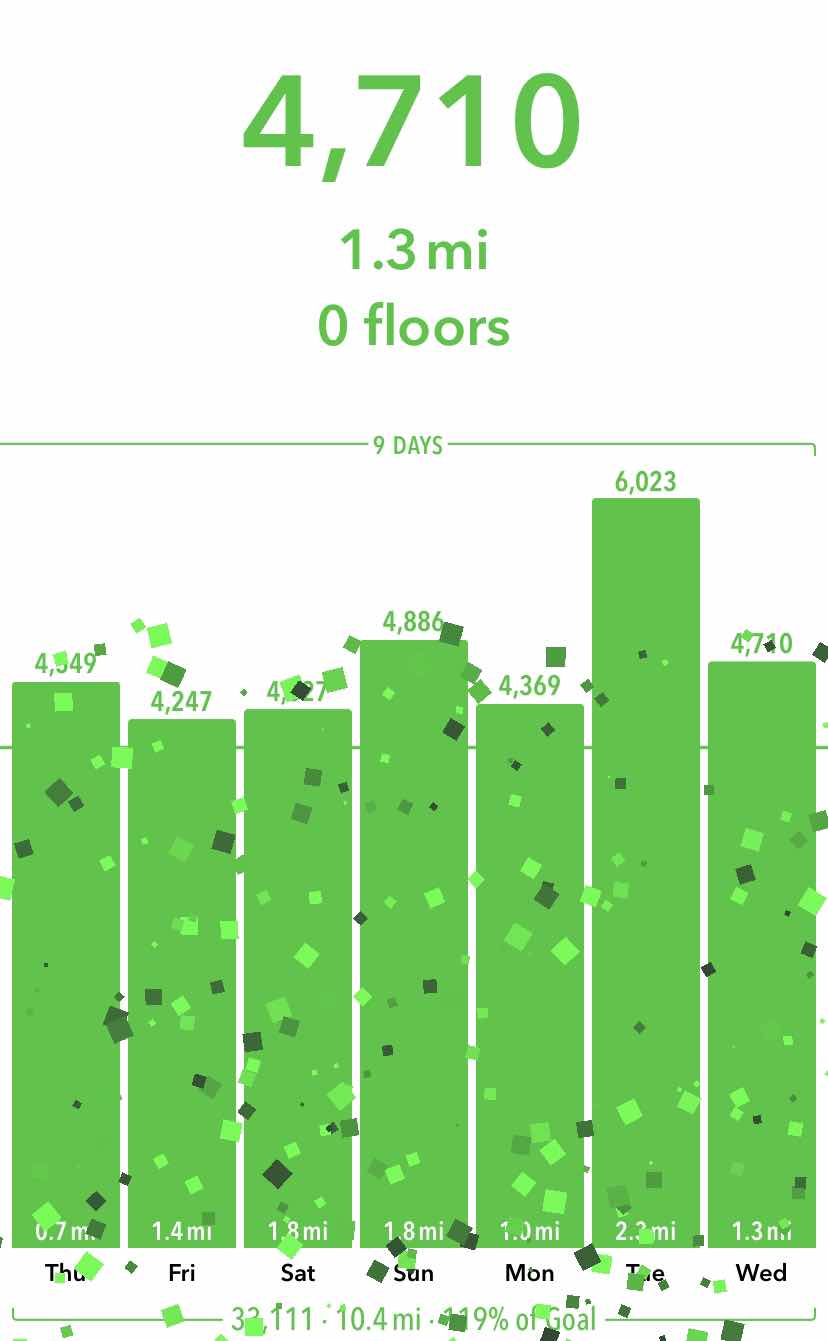Image resolution: width=828 pixels, height=1341 pixels.
Task: Select the Wed bar showing 4,710 steps
Action: pos(762,955)
